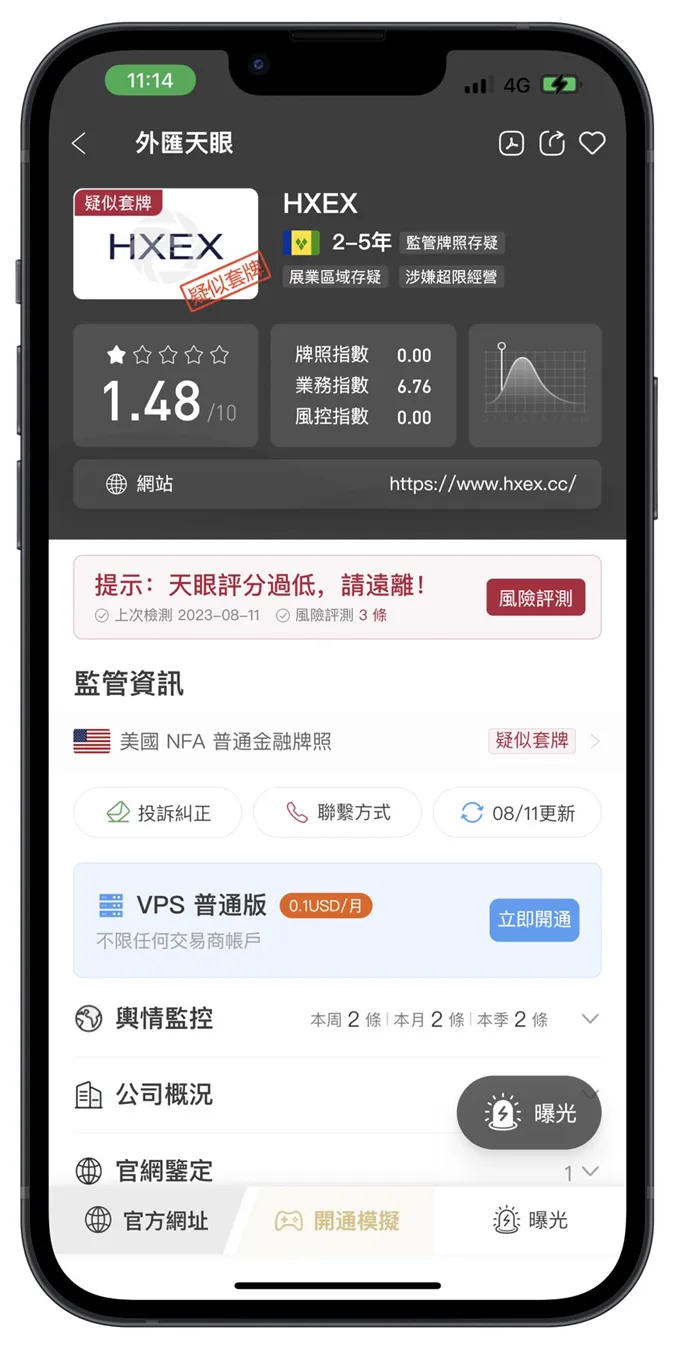Go back with the top-left arrow
675x1350 pixels.
[x=79, y=144]
